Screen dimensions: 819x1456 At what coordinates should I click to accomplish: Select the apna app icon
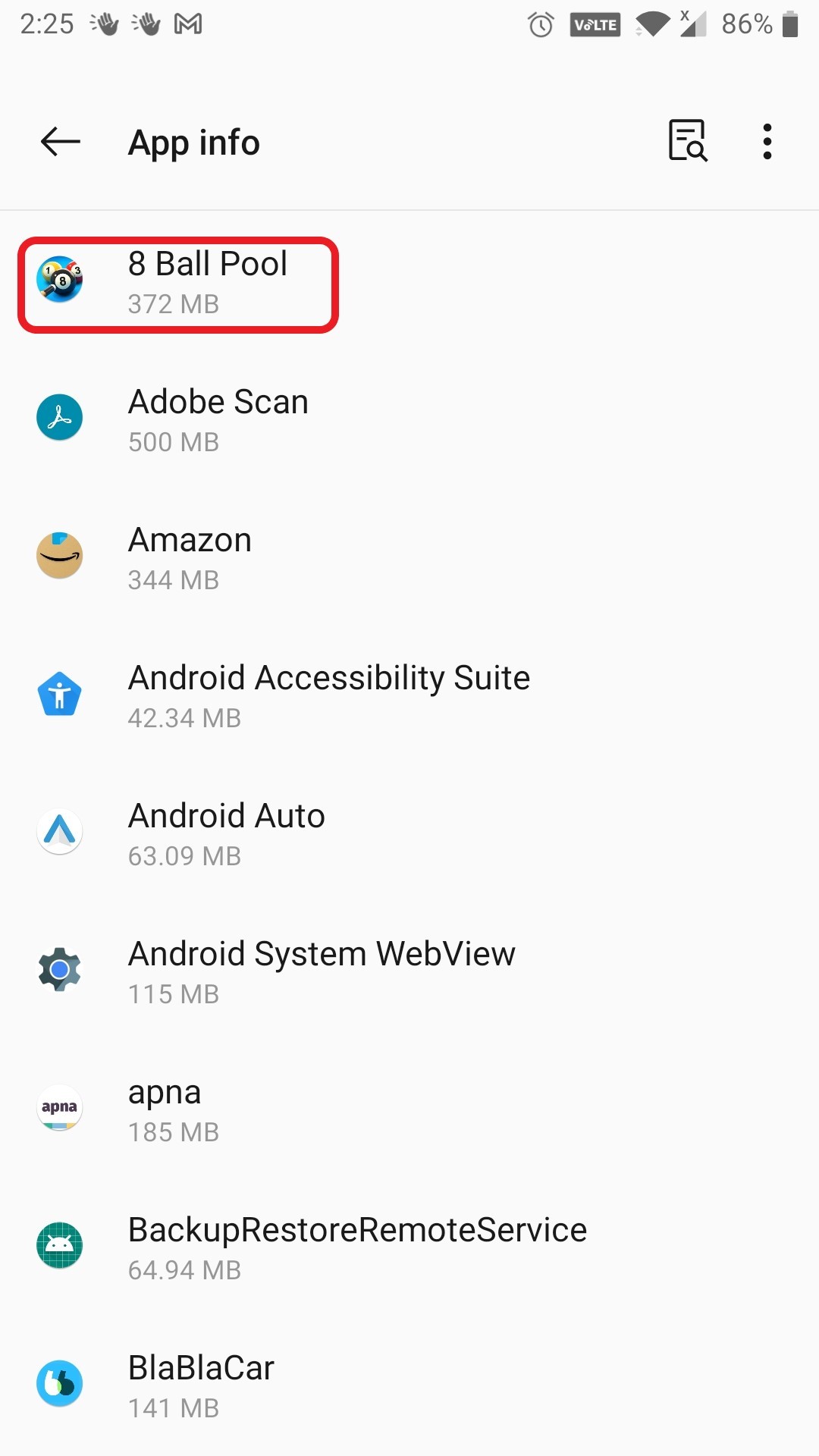pos(59,1108)
